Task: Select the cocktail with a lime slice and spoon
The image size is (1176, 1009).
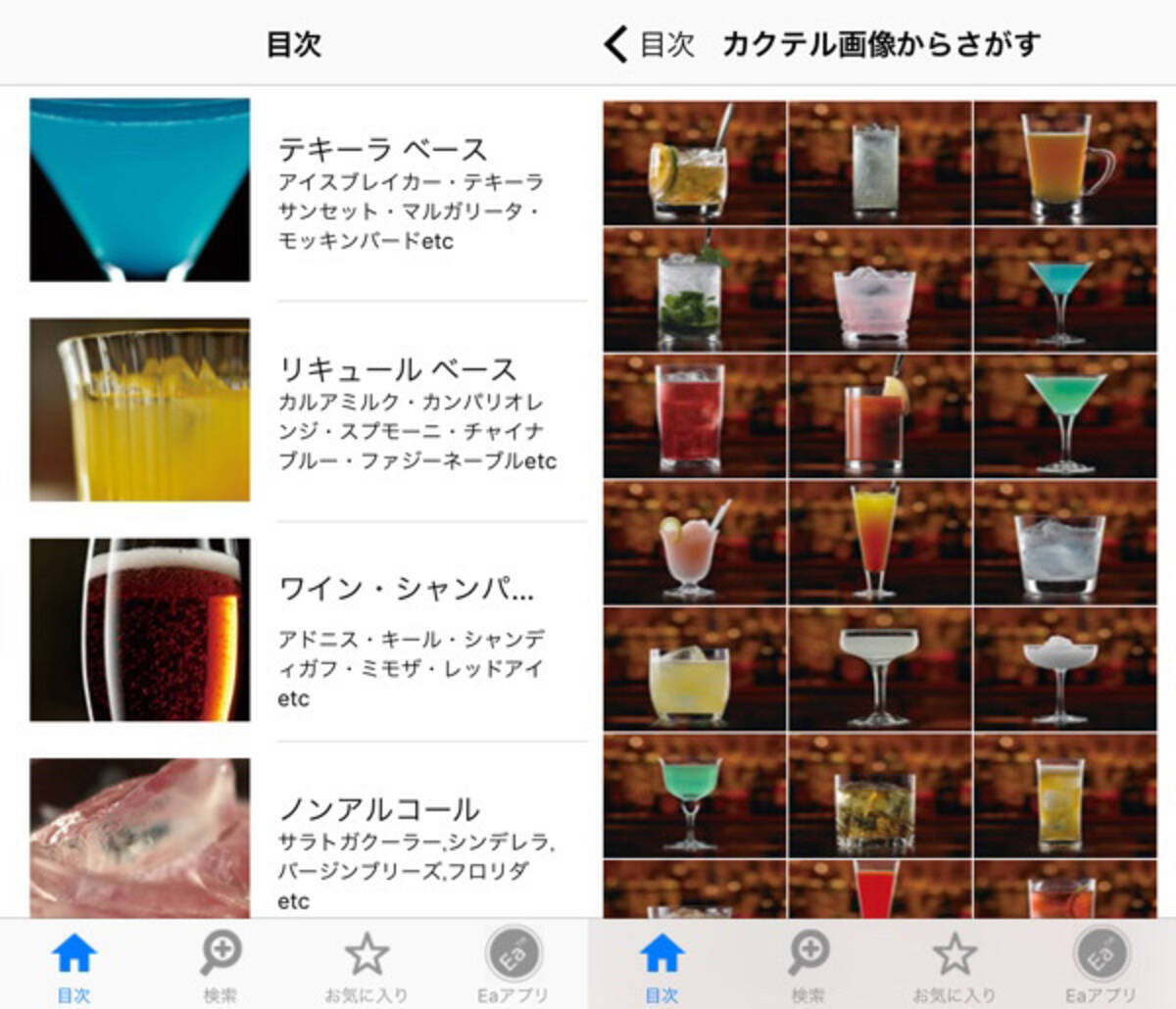Action: [693, 163]
